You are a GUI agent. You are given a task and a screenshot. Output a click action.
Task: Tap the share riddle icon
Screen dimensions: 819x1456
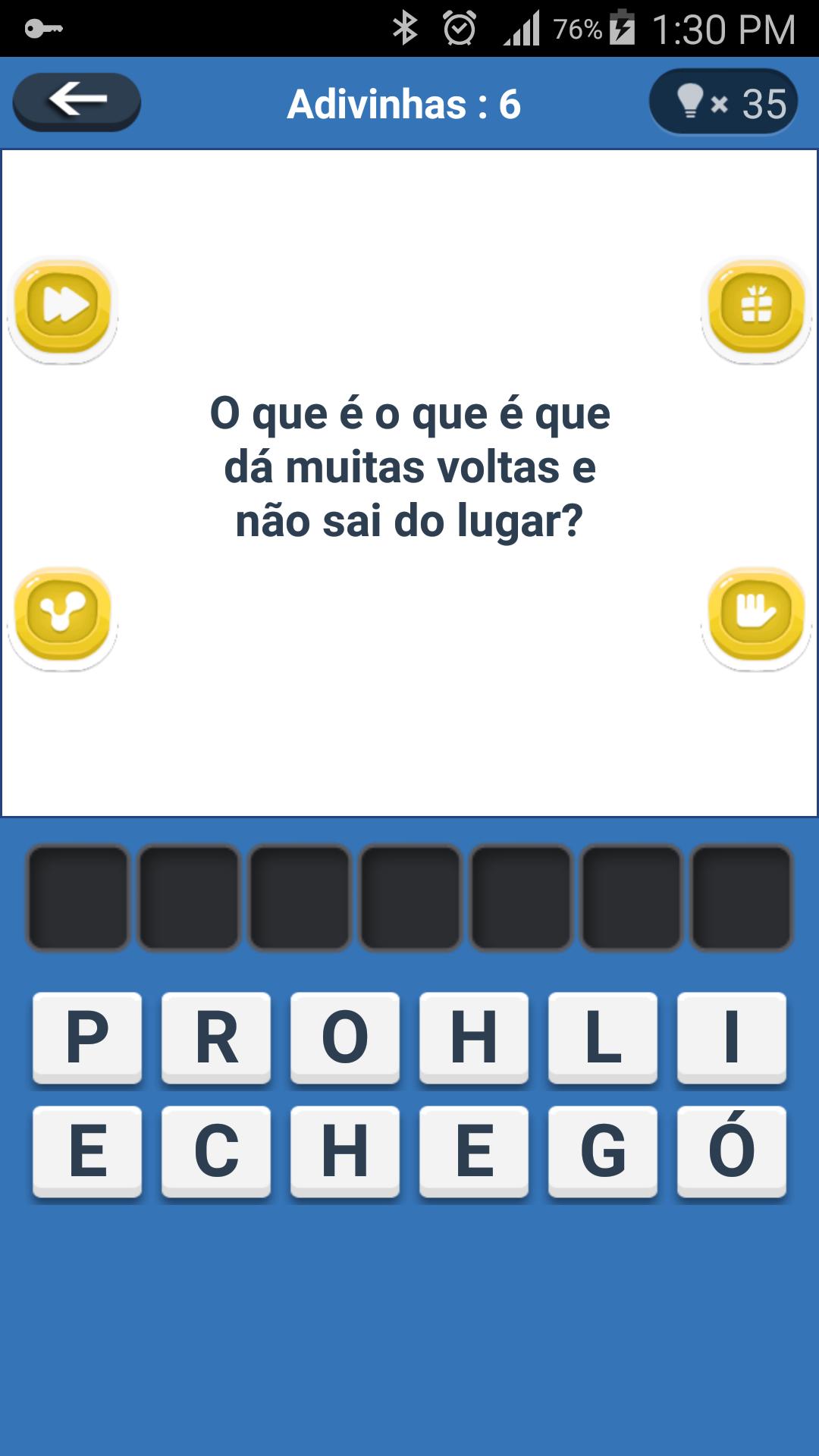click(x=63, y=616)
